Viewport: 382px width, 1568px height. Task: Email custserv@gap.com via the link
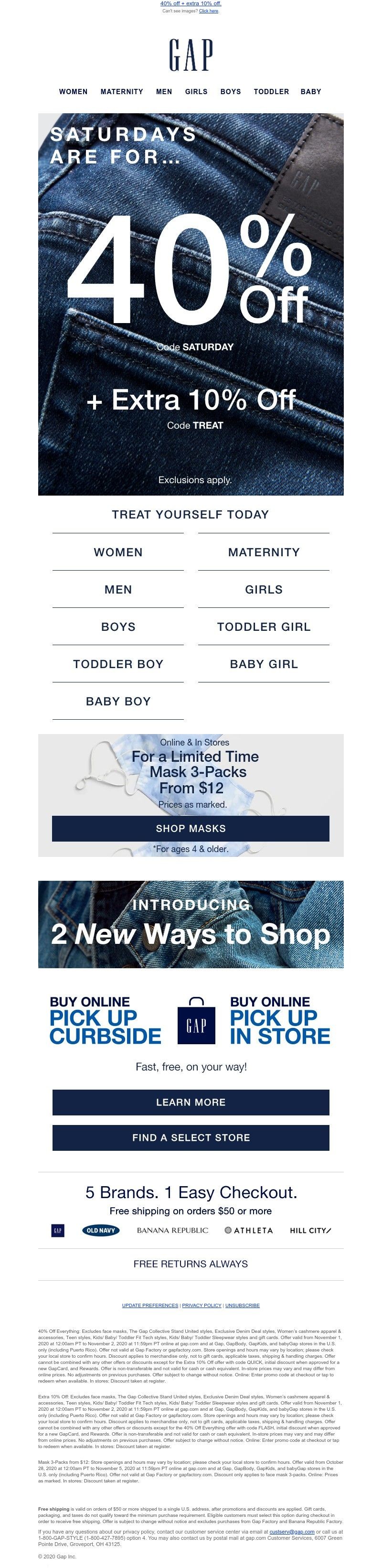click(291, 1532)
